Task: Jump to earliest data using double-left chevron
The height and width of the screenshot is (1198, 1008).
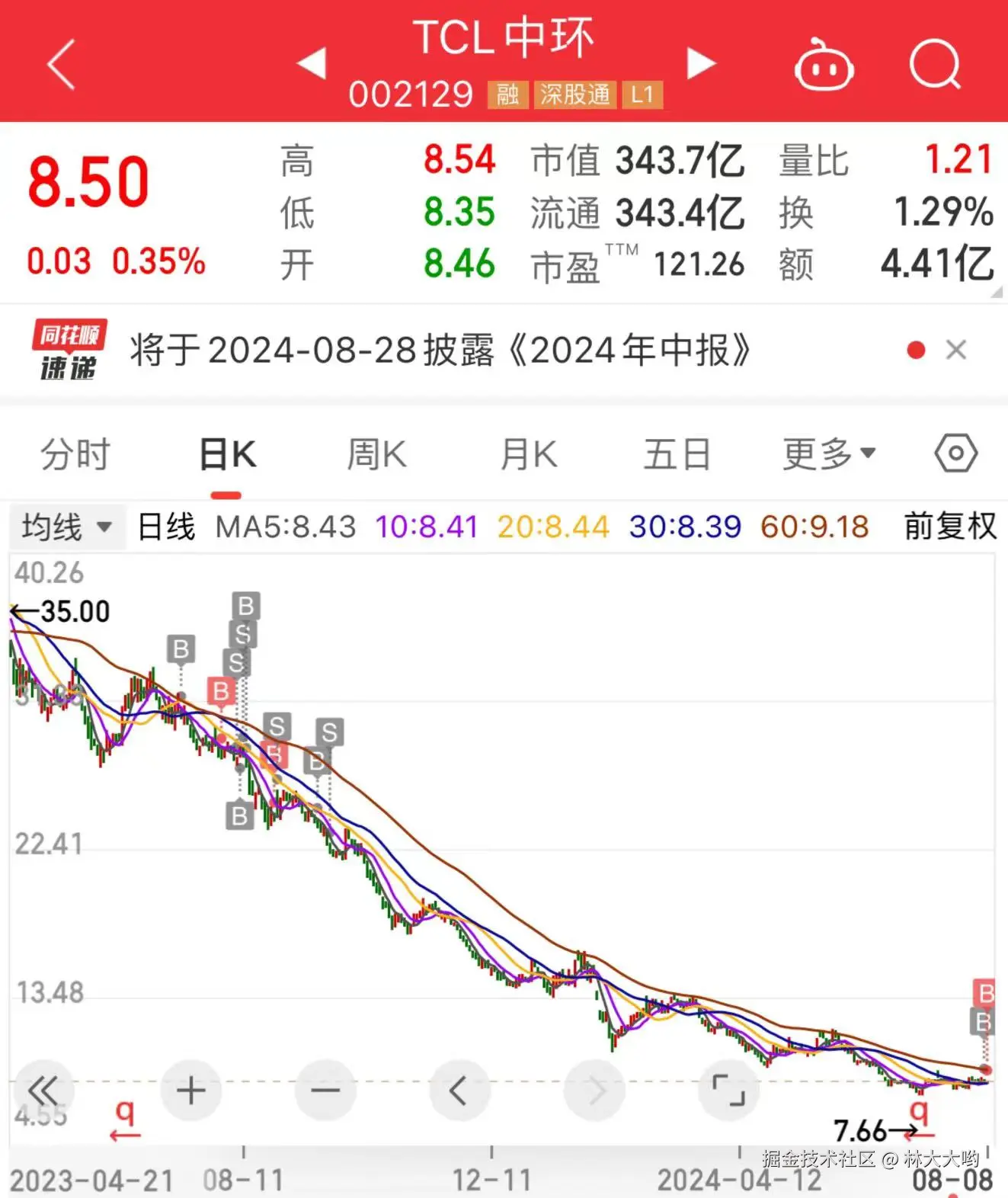Action: 43,1090
